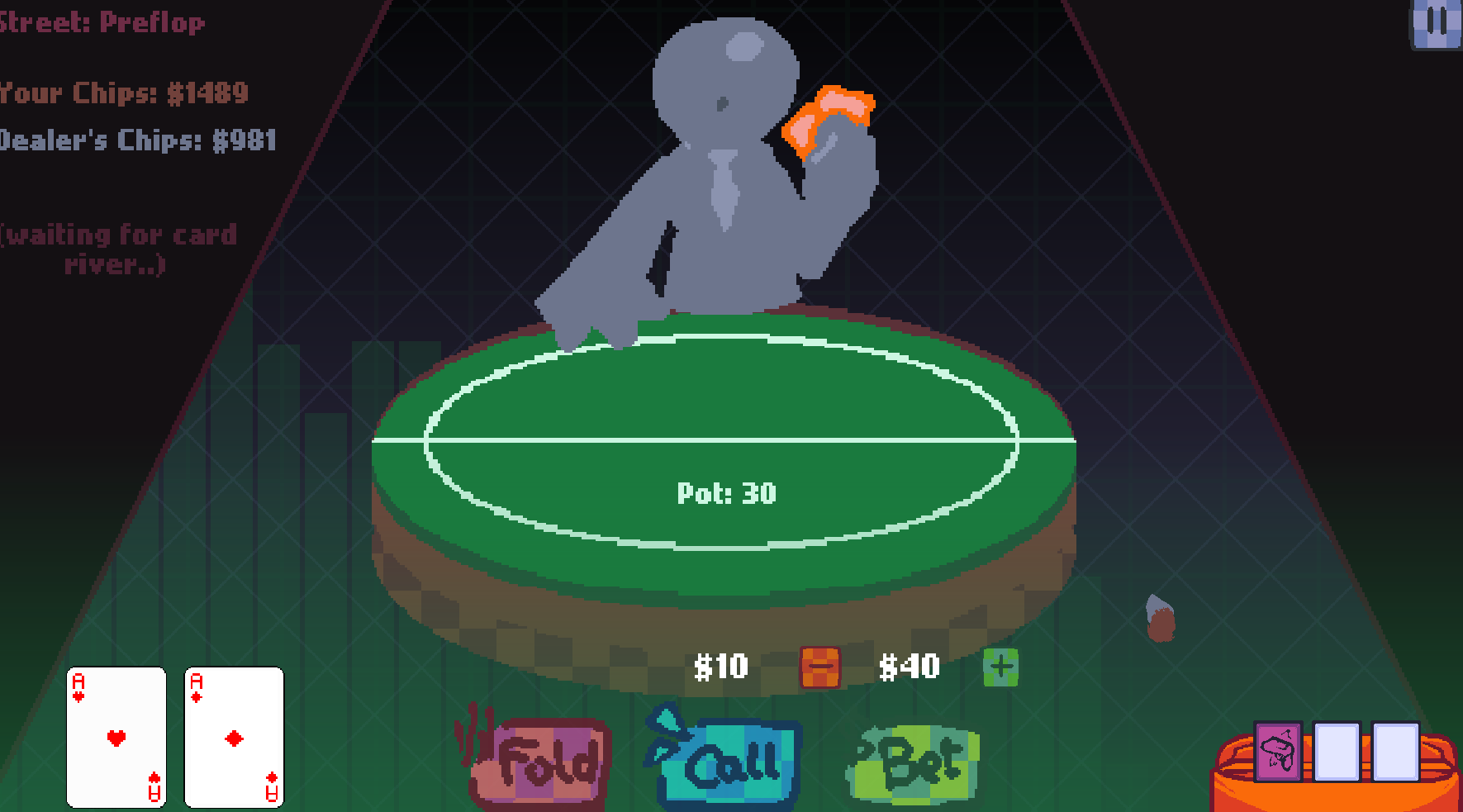
Task: Decrease the bet amount with minus
Action: pos(819,667)
